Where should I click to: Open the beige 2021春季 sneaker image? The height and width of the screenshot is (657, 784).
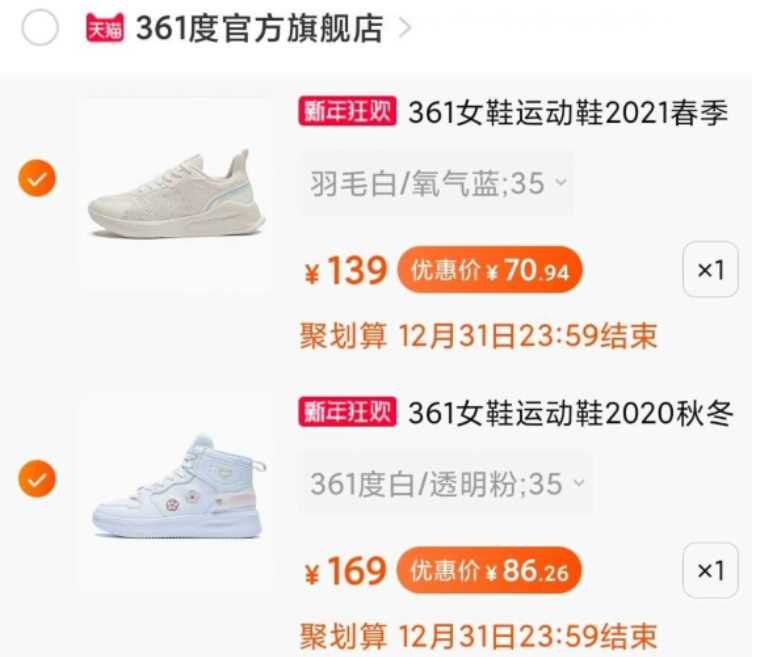point(176,192)
